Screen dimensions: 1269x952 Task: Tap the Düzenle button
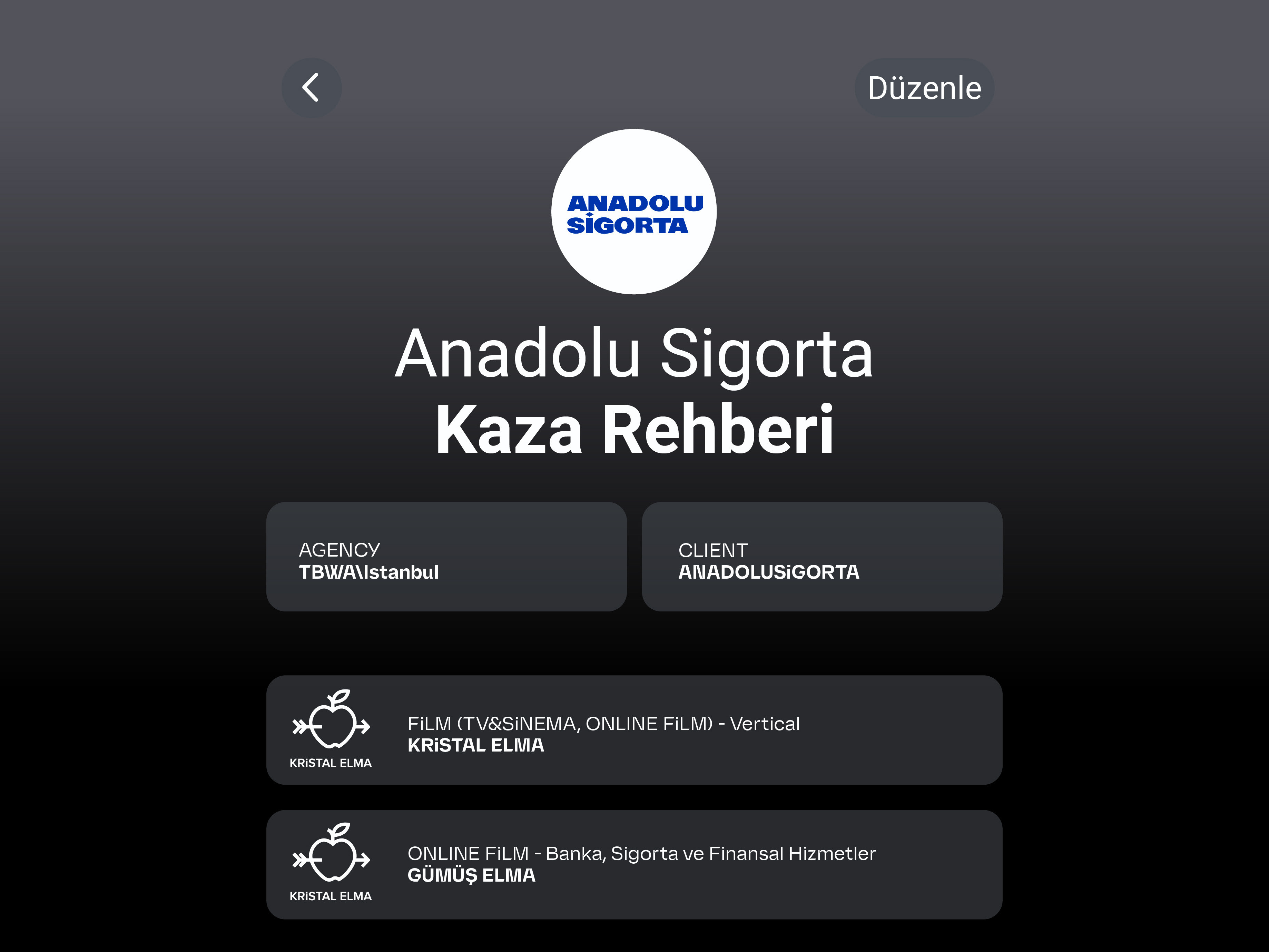click(924, 88)
